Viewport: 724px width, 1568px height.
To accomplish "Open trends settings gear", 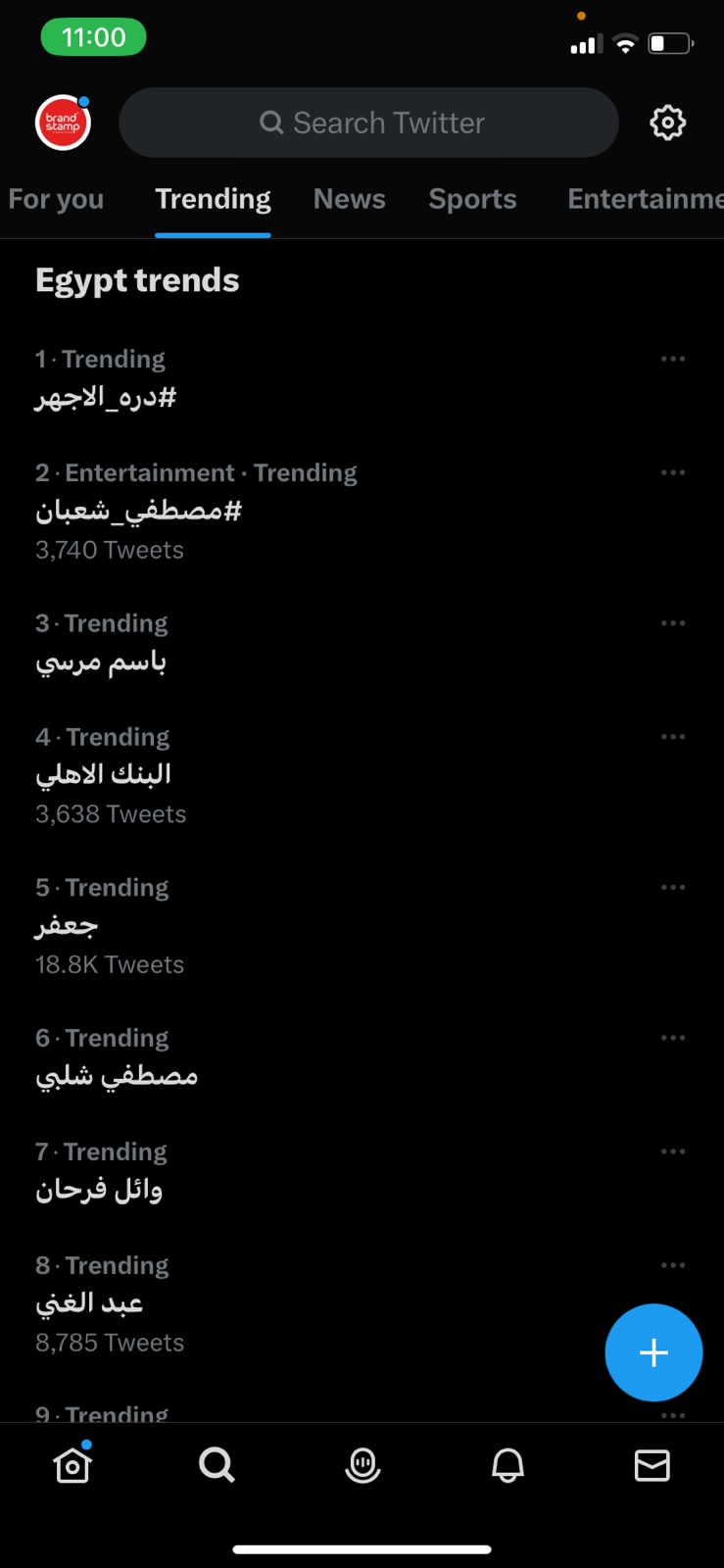I will [667, 123].
